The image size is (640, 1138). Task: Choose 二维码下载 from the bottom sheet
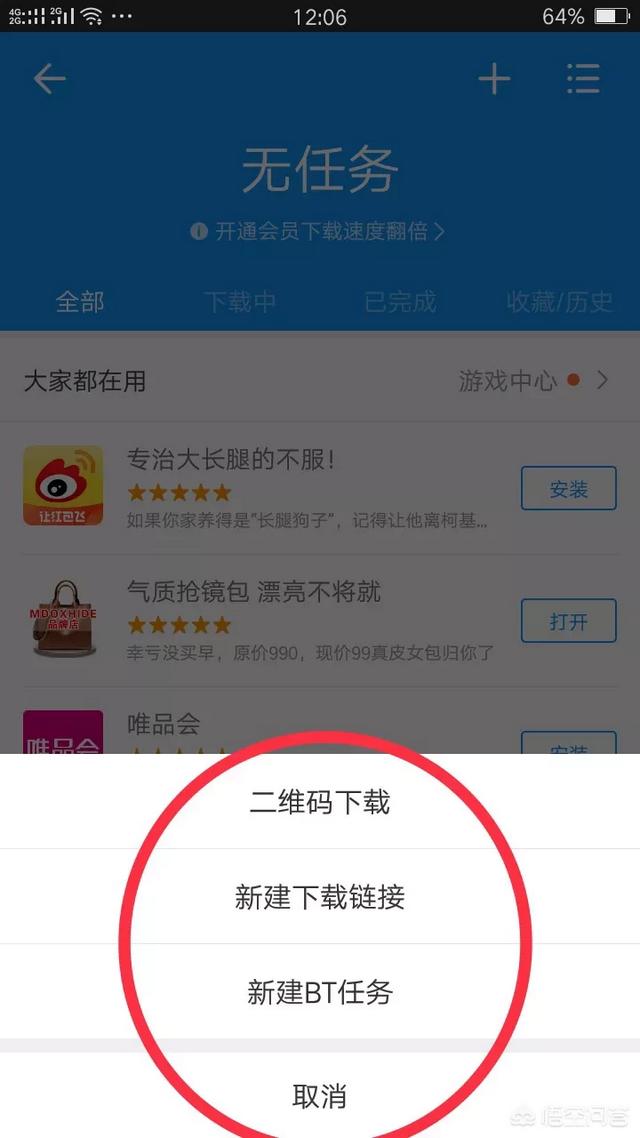pos(320,801)
